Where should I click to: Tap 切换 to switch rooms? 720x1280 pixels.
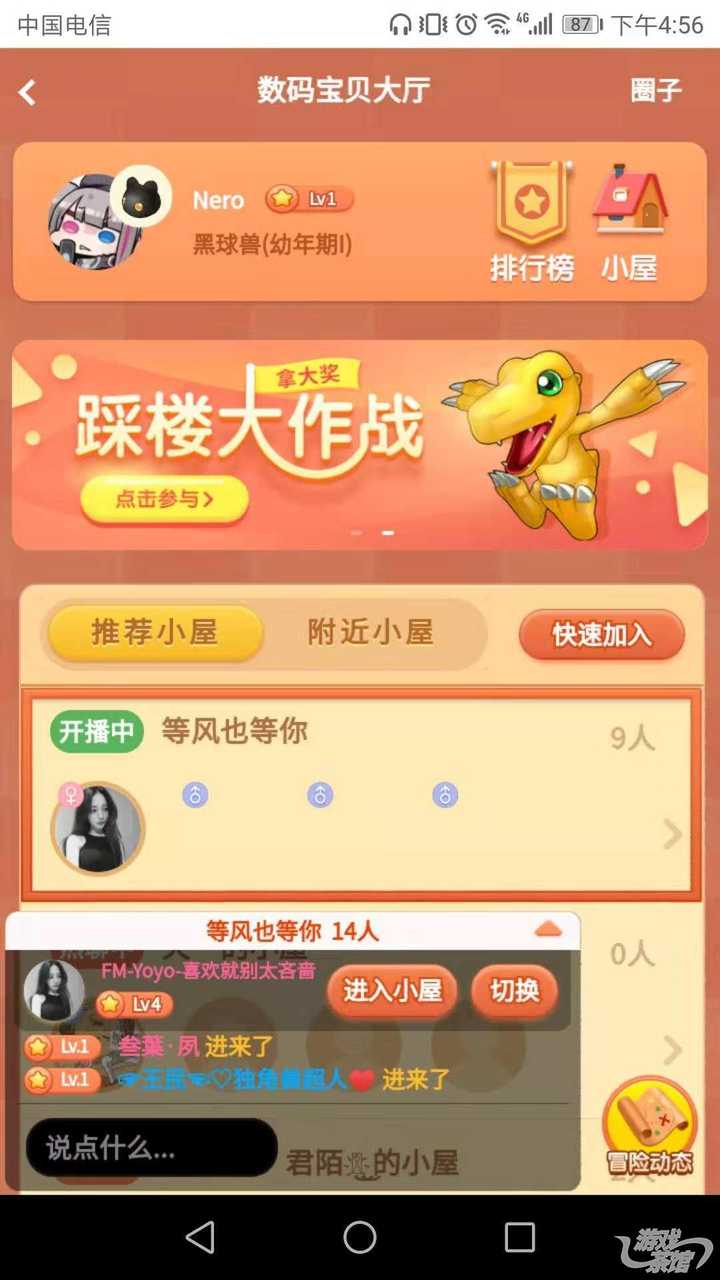(x=514, y=991)
